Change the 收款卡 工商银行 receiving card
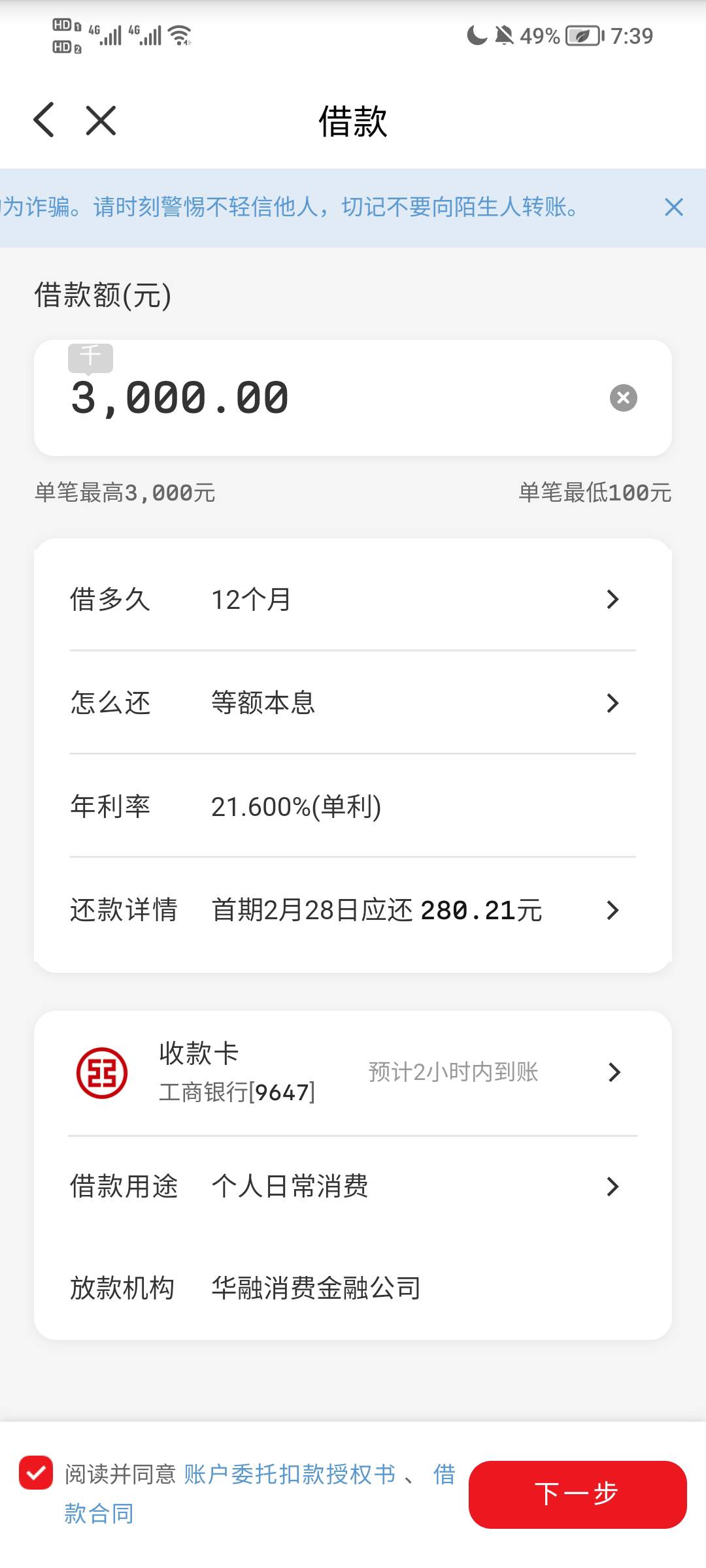The image size is (706, 1568). (x=353, y=1072)
